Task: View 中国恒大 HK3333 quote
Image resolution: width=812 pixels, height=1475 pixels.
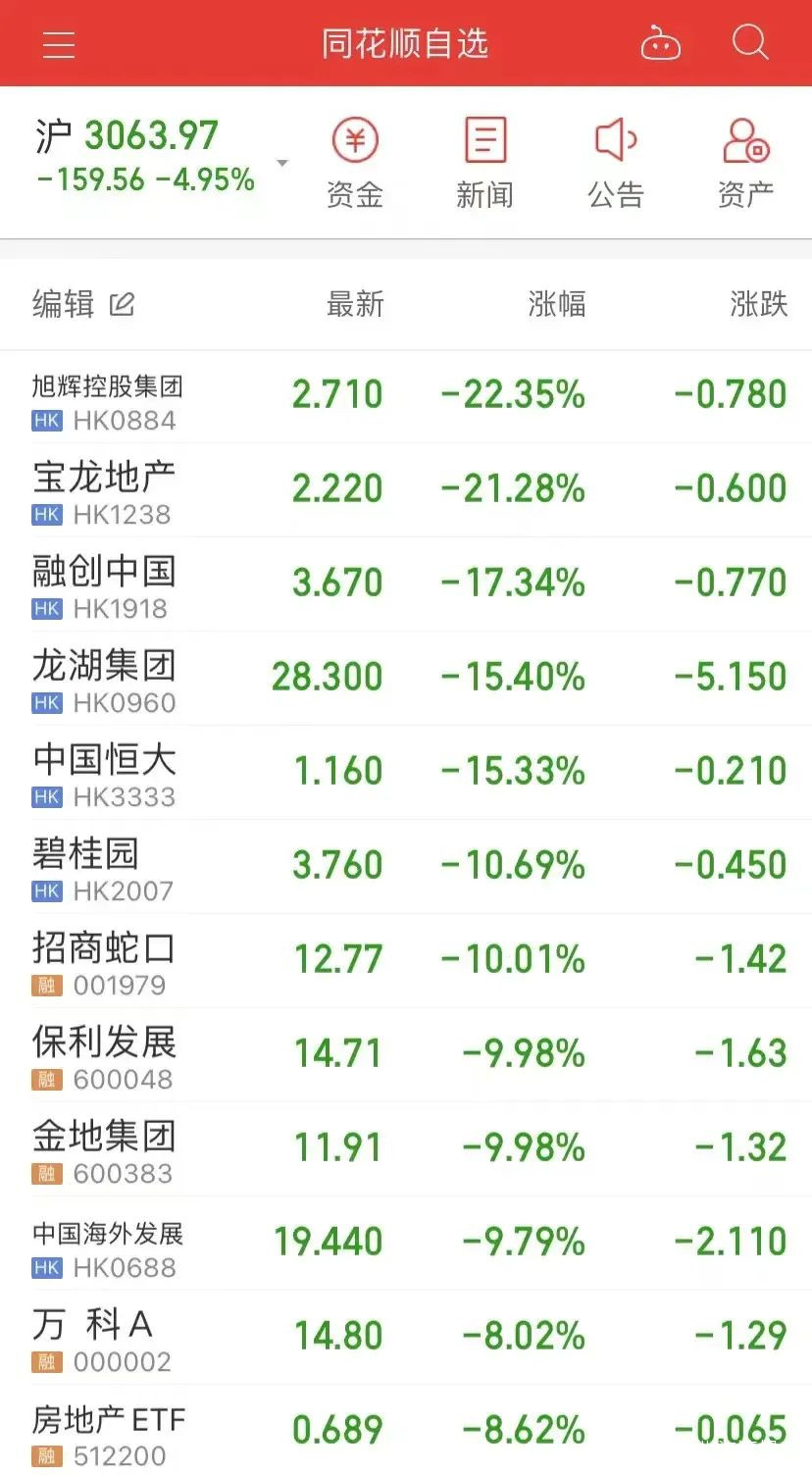Action: 104,773
